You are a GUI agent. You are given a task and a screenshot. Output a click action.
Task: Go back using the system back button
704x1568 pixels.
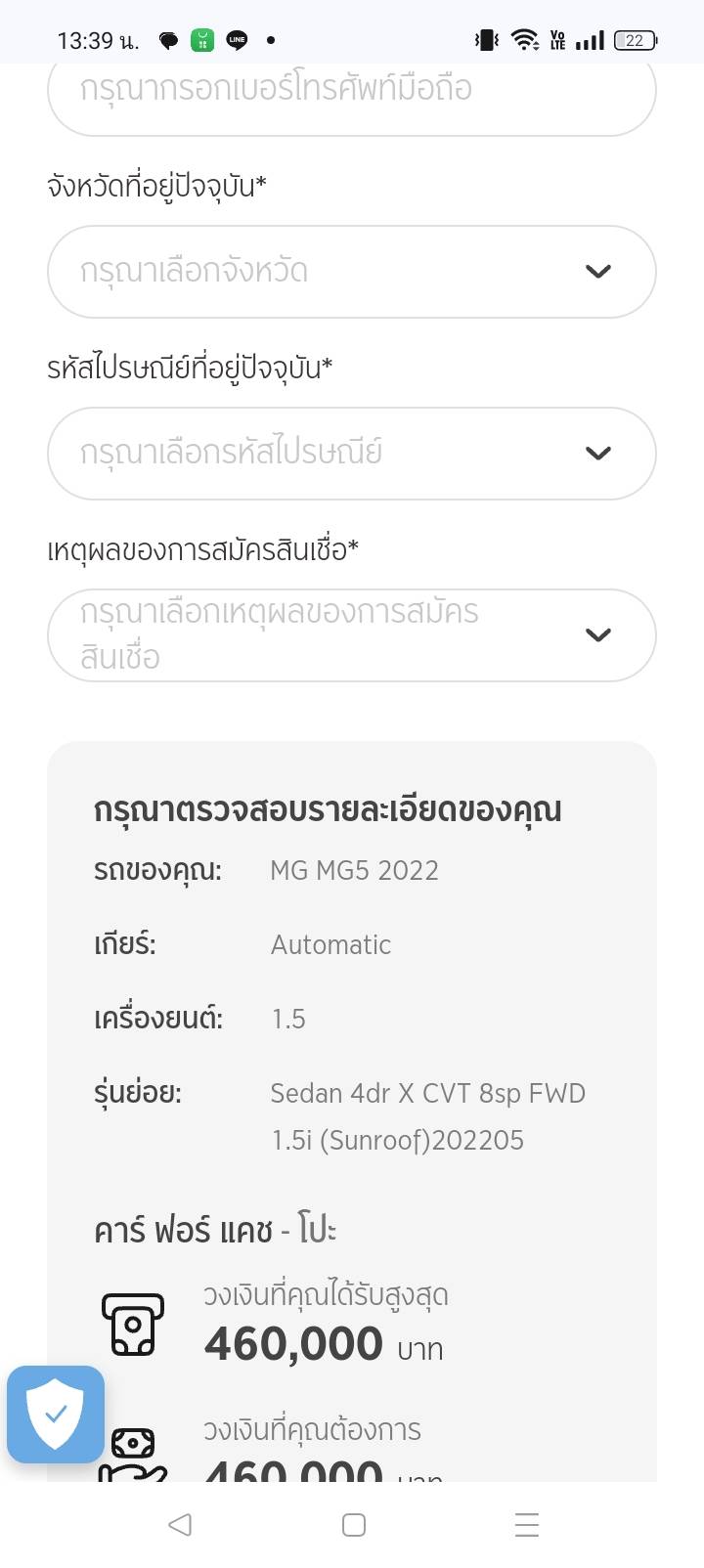coord(180,1525)
